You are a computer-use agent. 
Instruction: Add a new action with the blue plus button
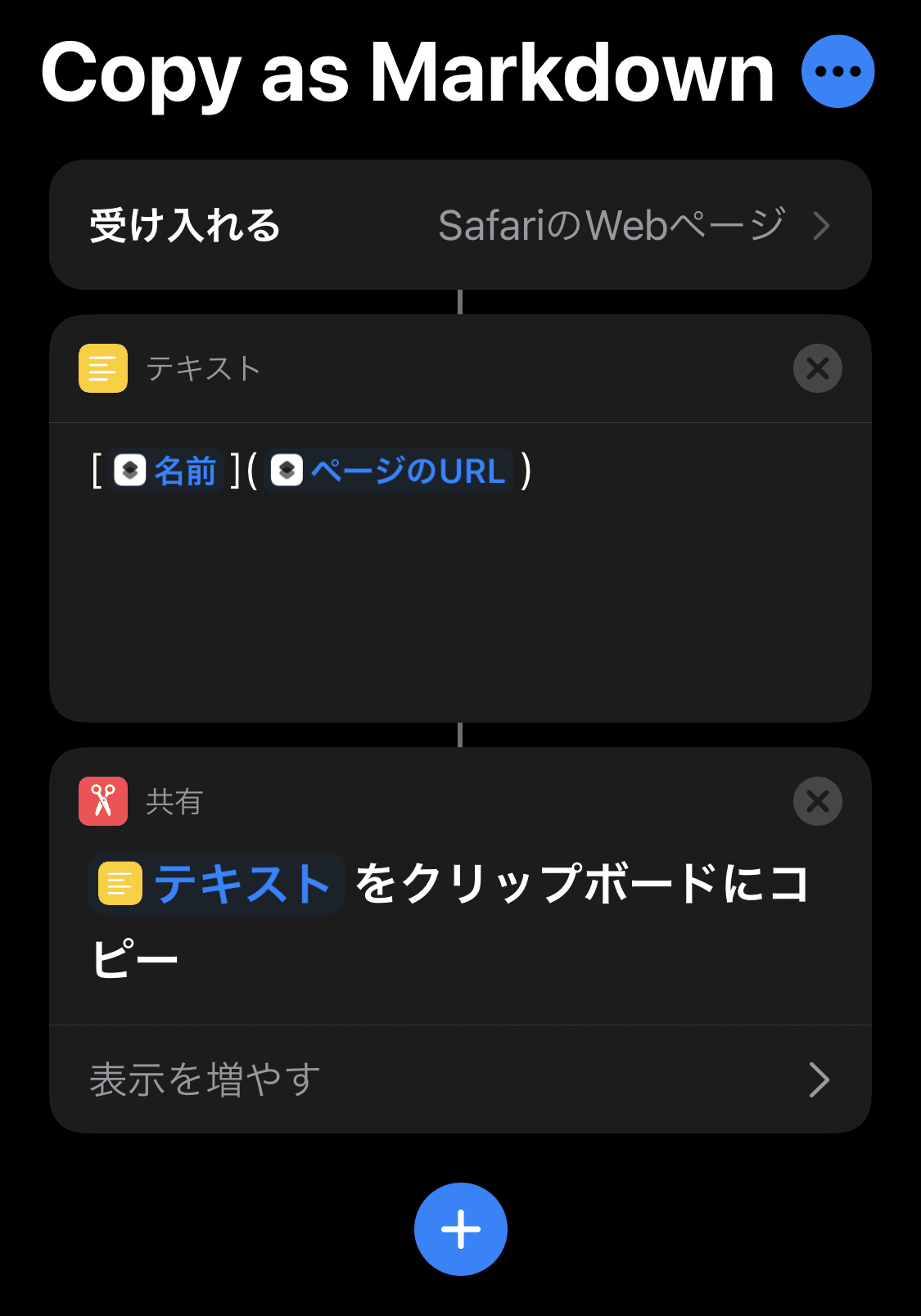(460, 1228)
